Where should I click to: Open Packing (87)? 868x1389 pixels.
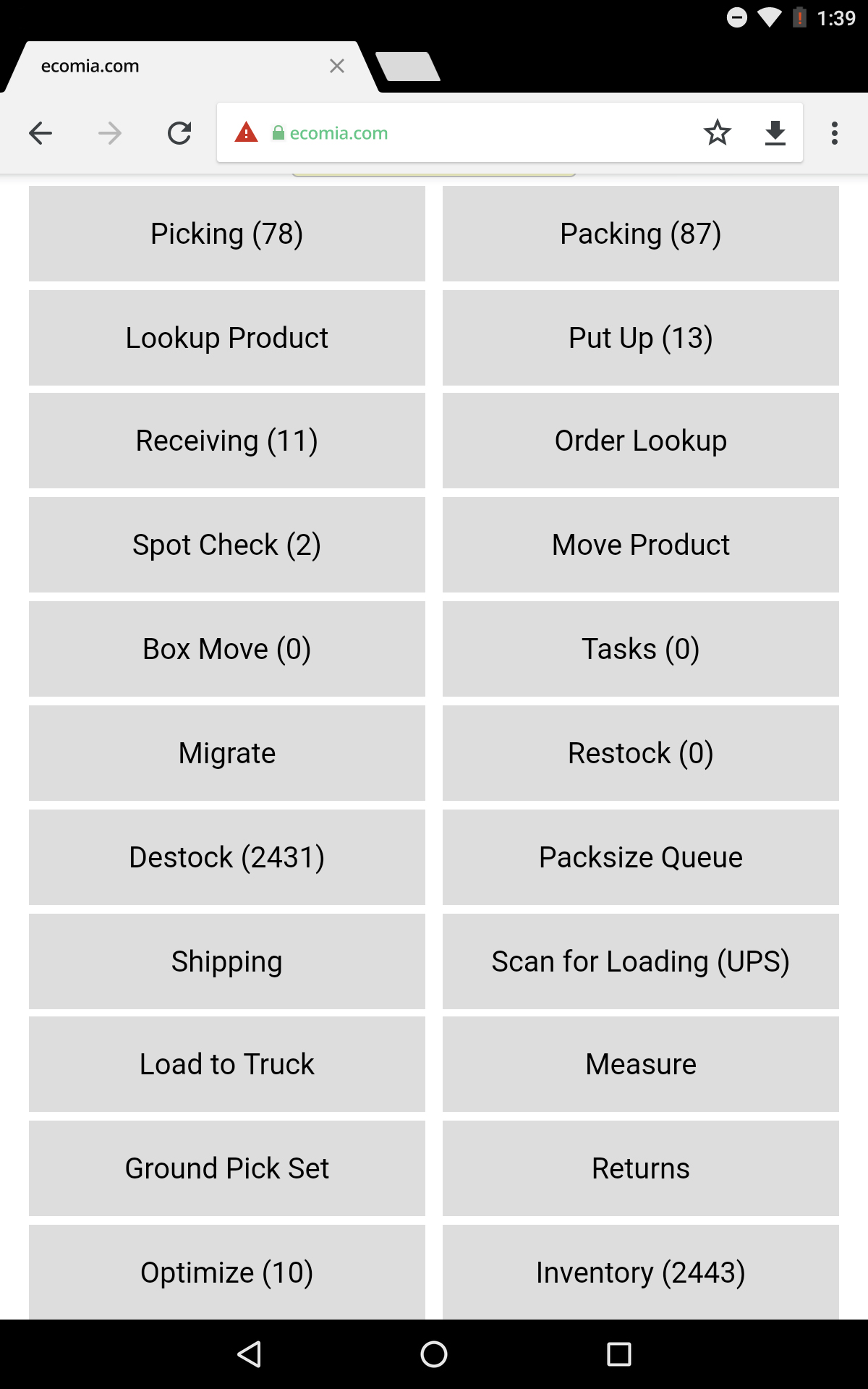click(x=640, y=234)
